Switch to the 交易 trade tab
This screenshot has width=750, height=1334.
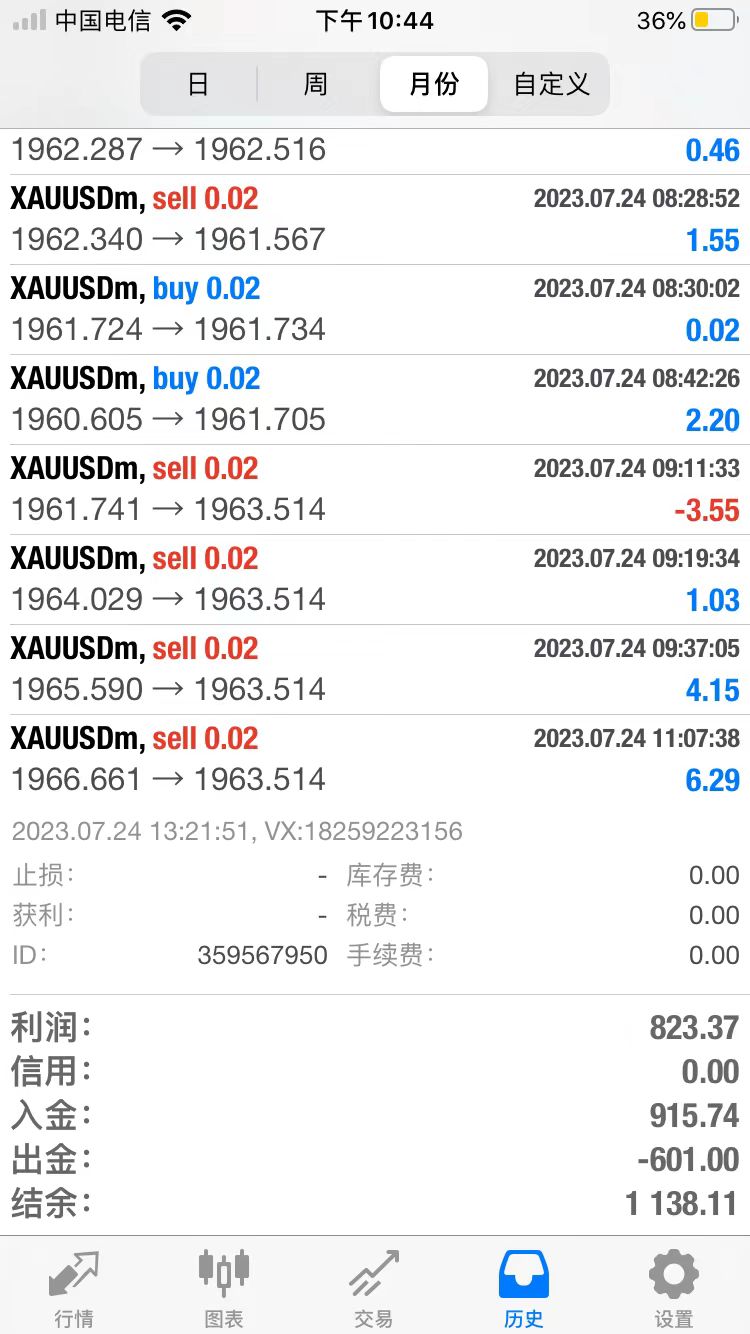(374, 1287)
